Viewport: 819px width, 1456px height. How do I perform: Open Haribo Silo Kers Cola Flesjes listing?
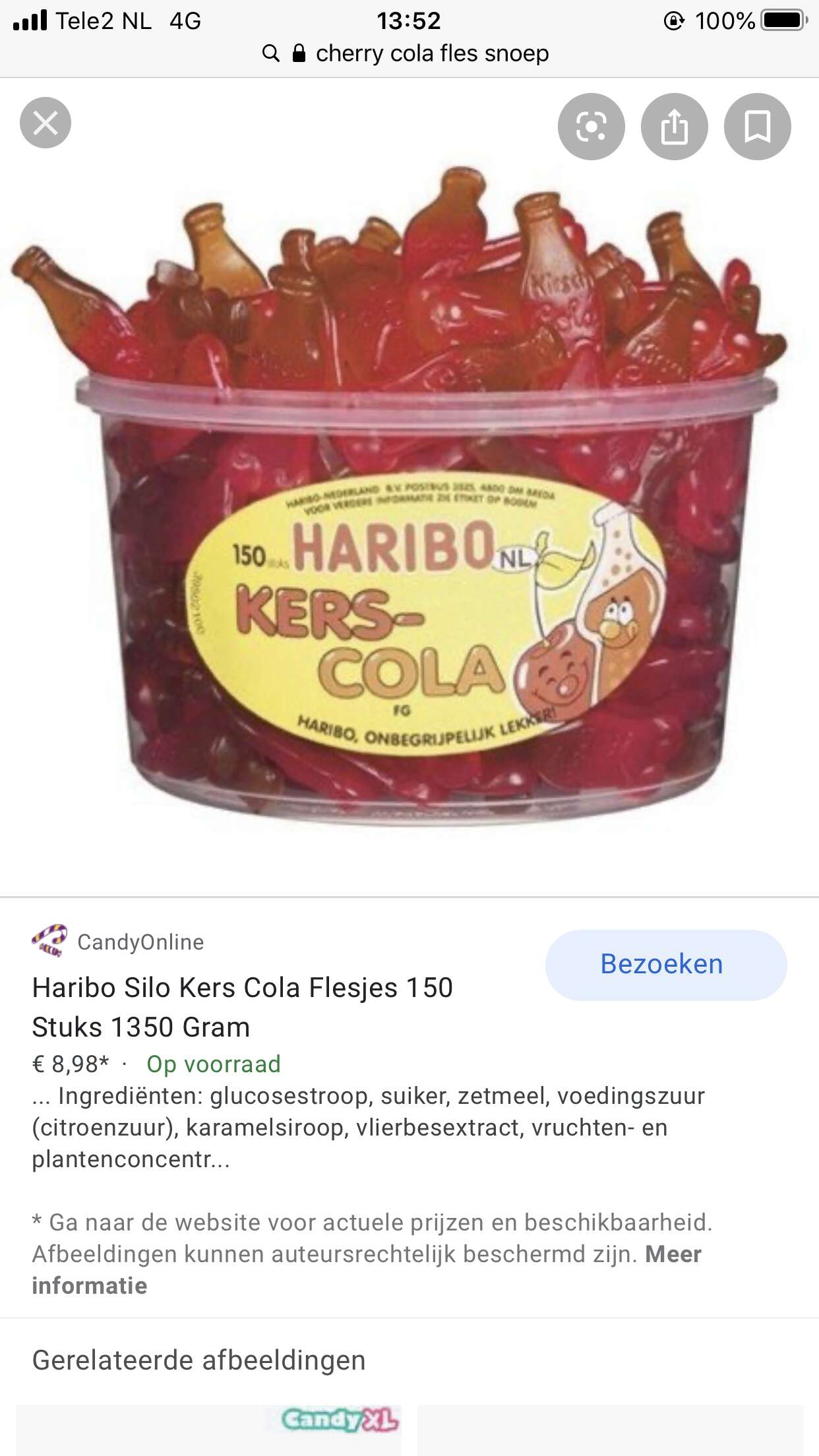(x=243, y=1007)
